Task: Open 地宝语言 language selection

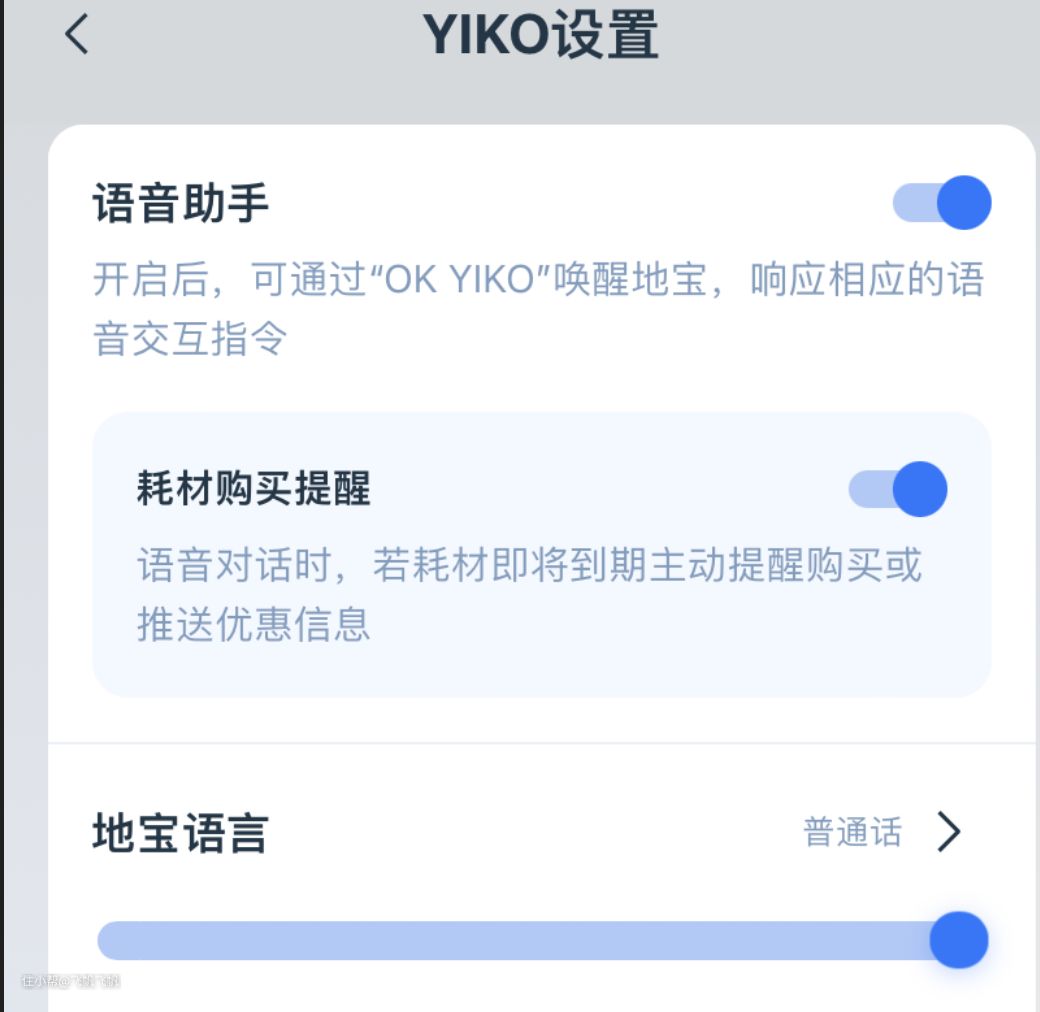Action: 881,832
